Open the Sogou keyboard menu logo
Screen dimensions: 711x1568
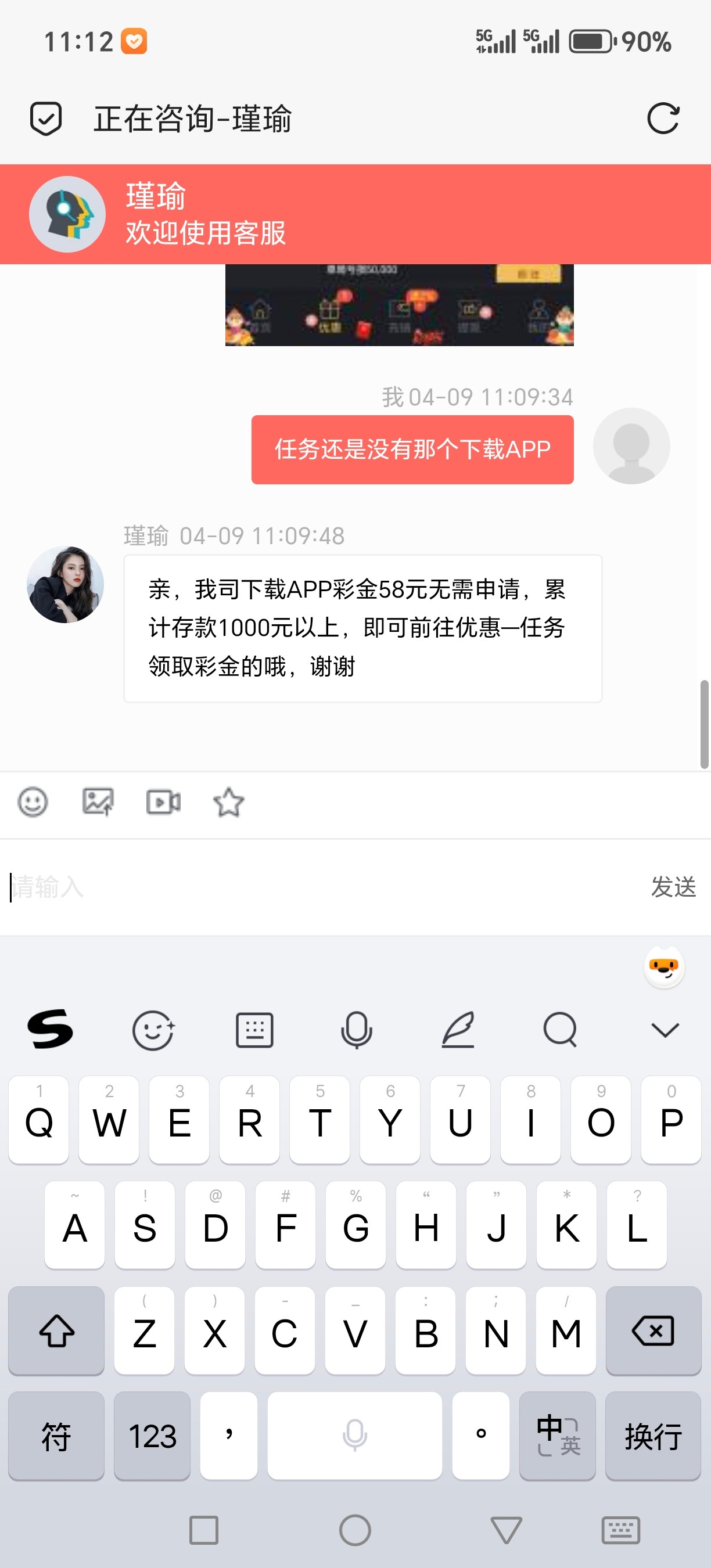point(50,1029)
